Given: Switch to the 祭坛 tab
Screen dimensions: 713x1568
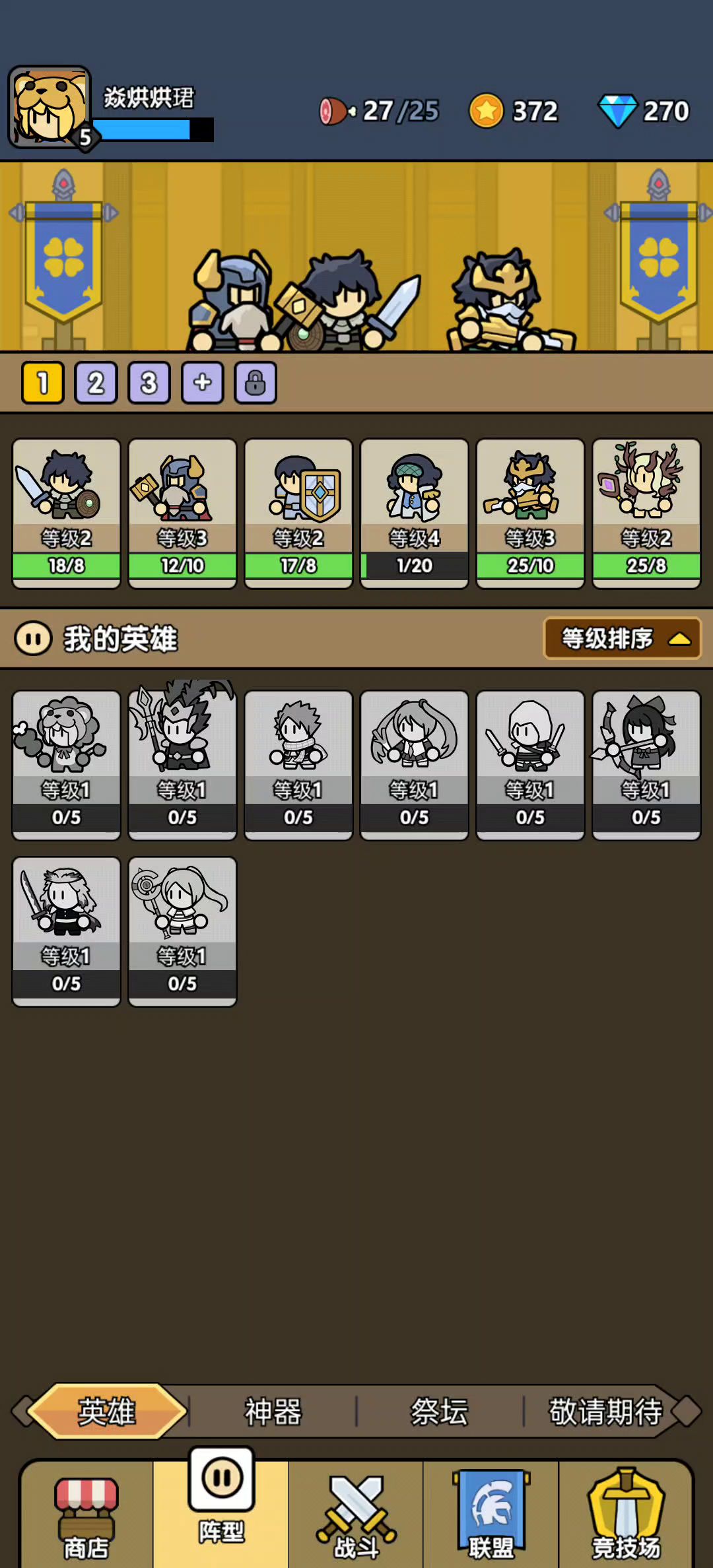Looking at the screenshot, I should click(440, 1412).
